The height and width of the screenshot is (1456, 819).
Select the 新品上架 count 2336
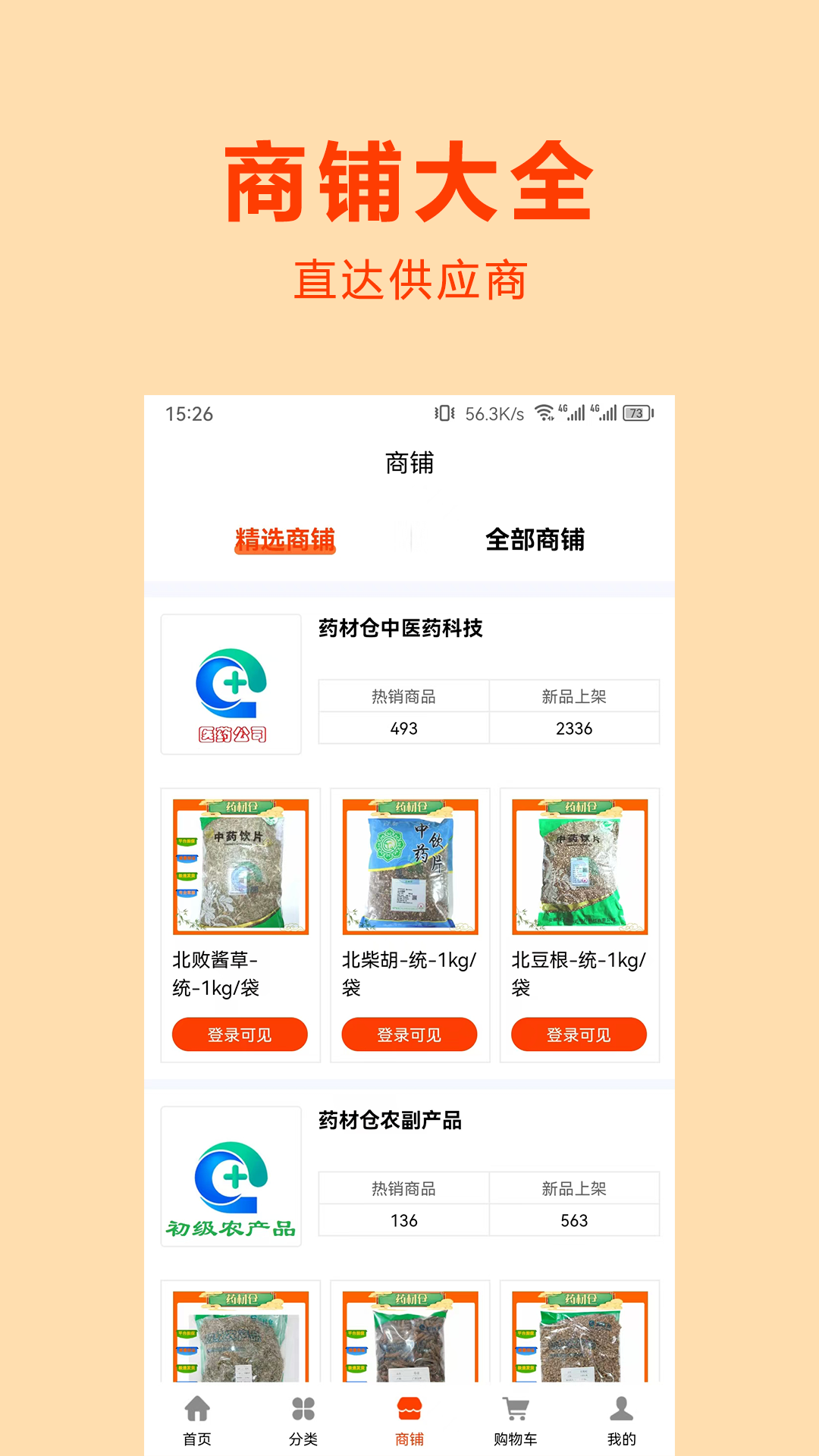click(x=574, y=727)
